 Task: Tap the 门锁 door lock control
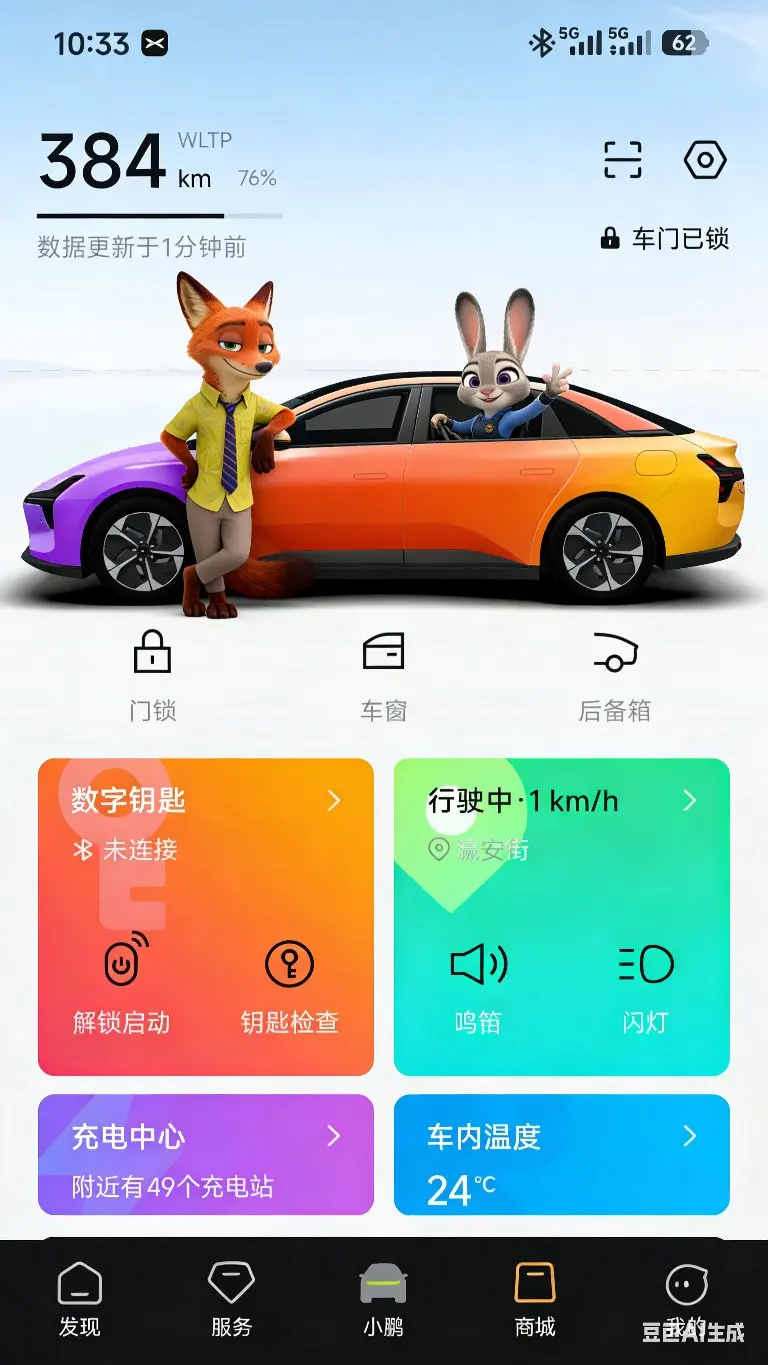click(153, 676)
